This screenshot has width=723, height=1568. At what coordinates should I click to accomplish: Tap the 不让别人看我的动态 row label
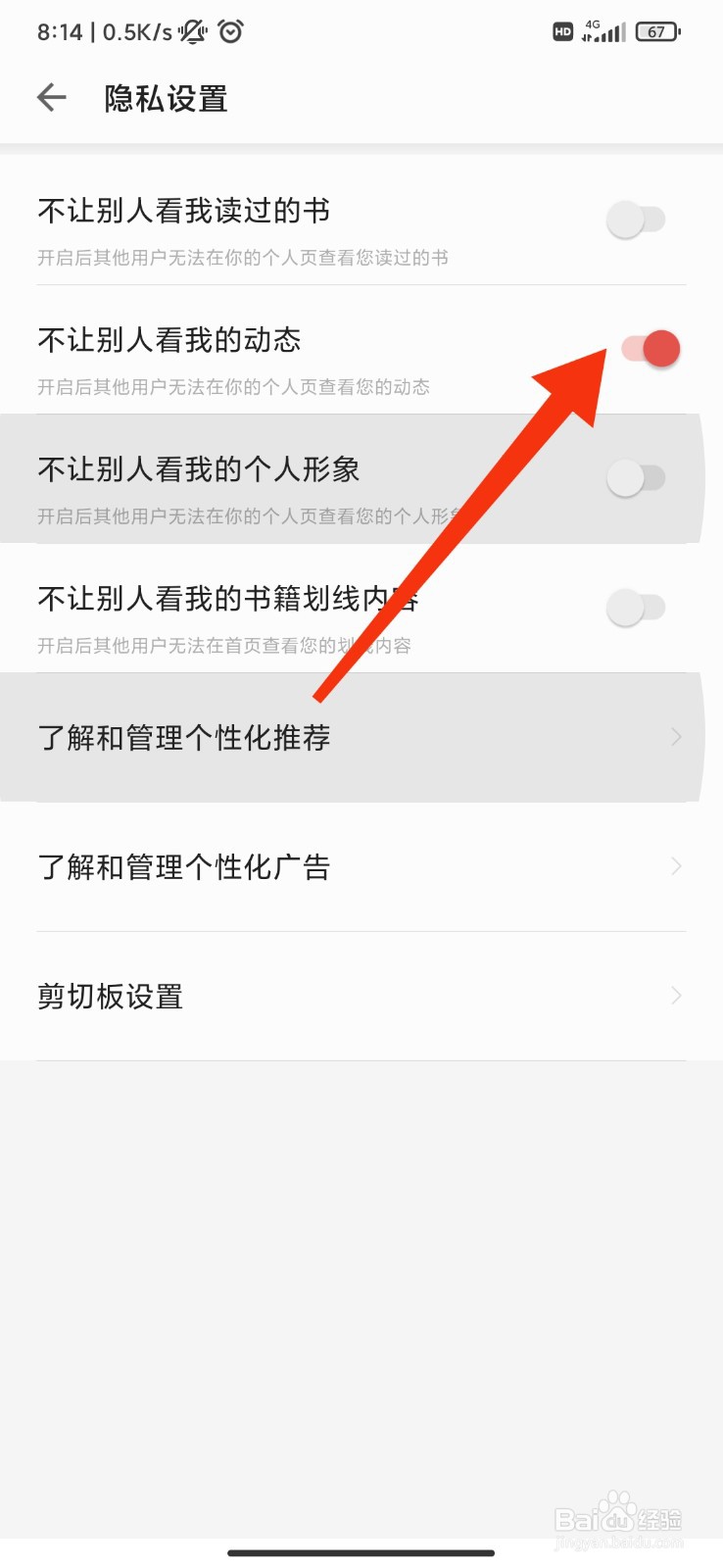pos(170,340)
